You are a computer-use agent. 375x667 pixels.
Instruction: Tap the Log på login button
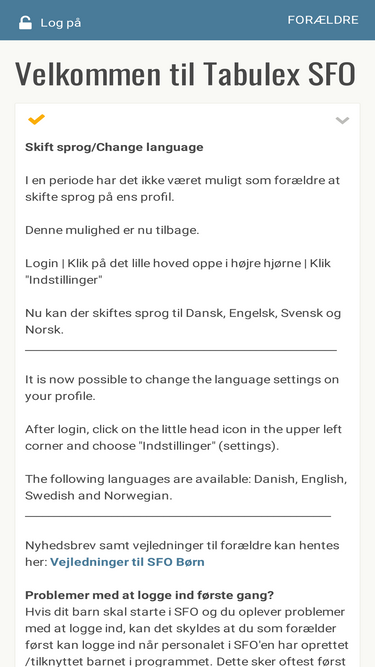point(50,23)
